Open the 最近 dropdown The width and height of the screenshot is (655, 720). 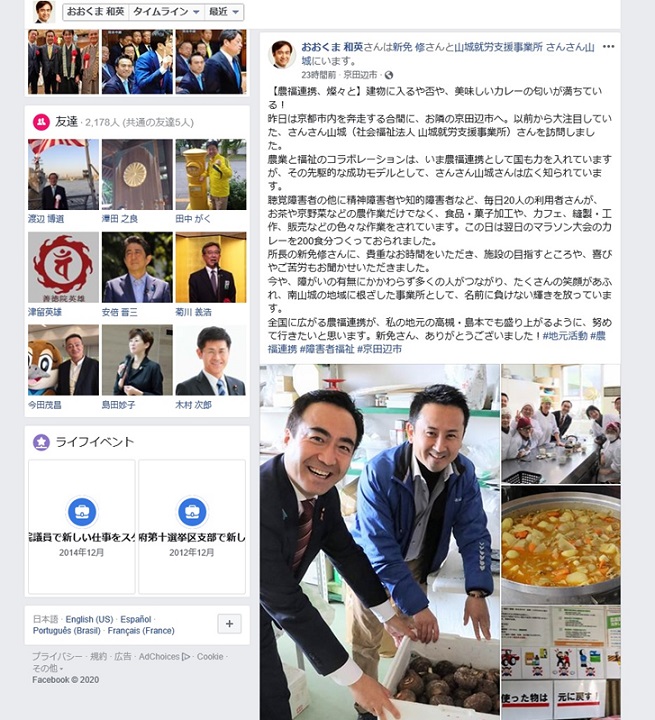point(224,12)
